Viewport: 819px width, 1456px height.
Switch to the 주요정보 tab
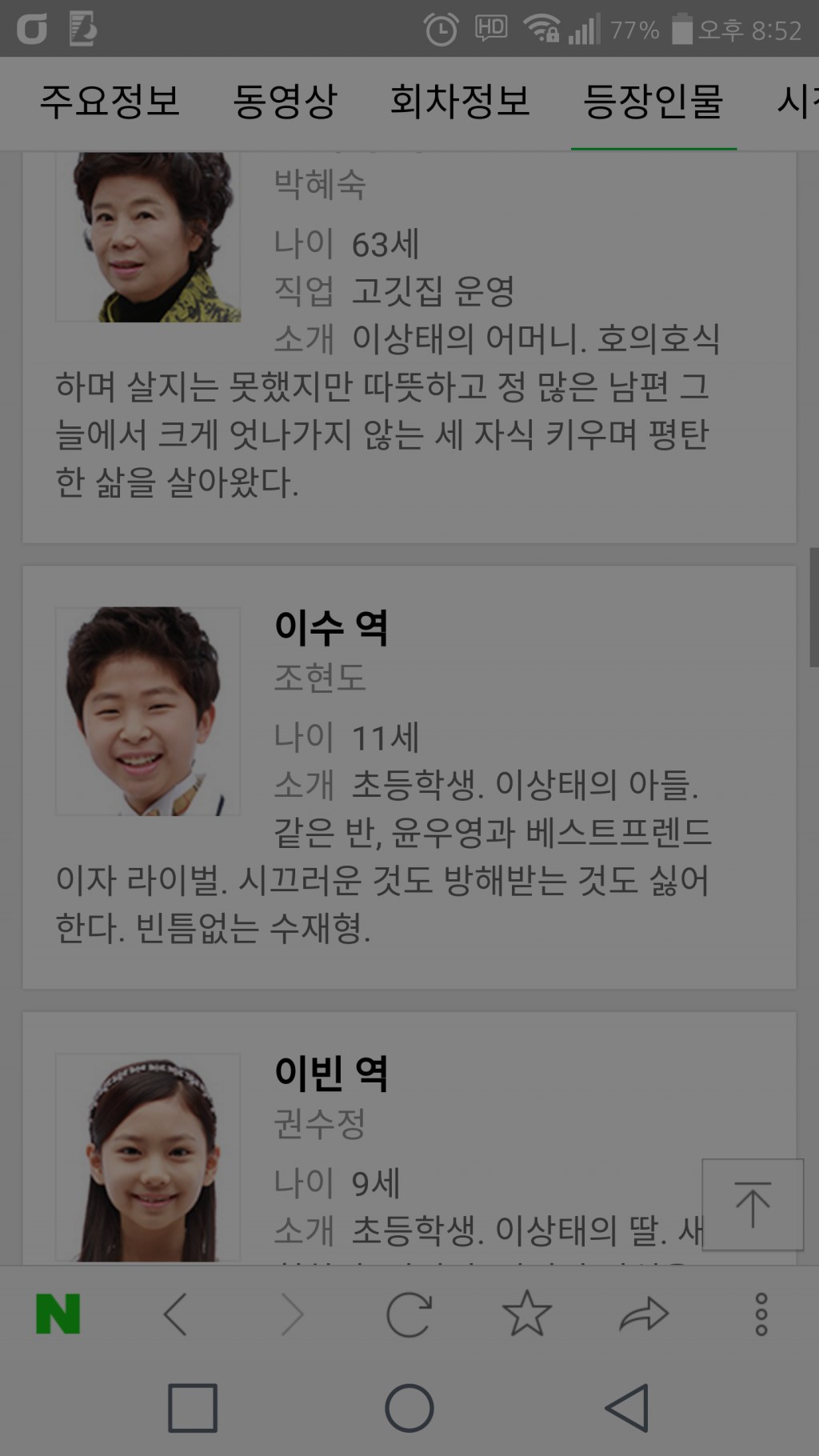click(110, 102)
